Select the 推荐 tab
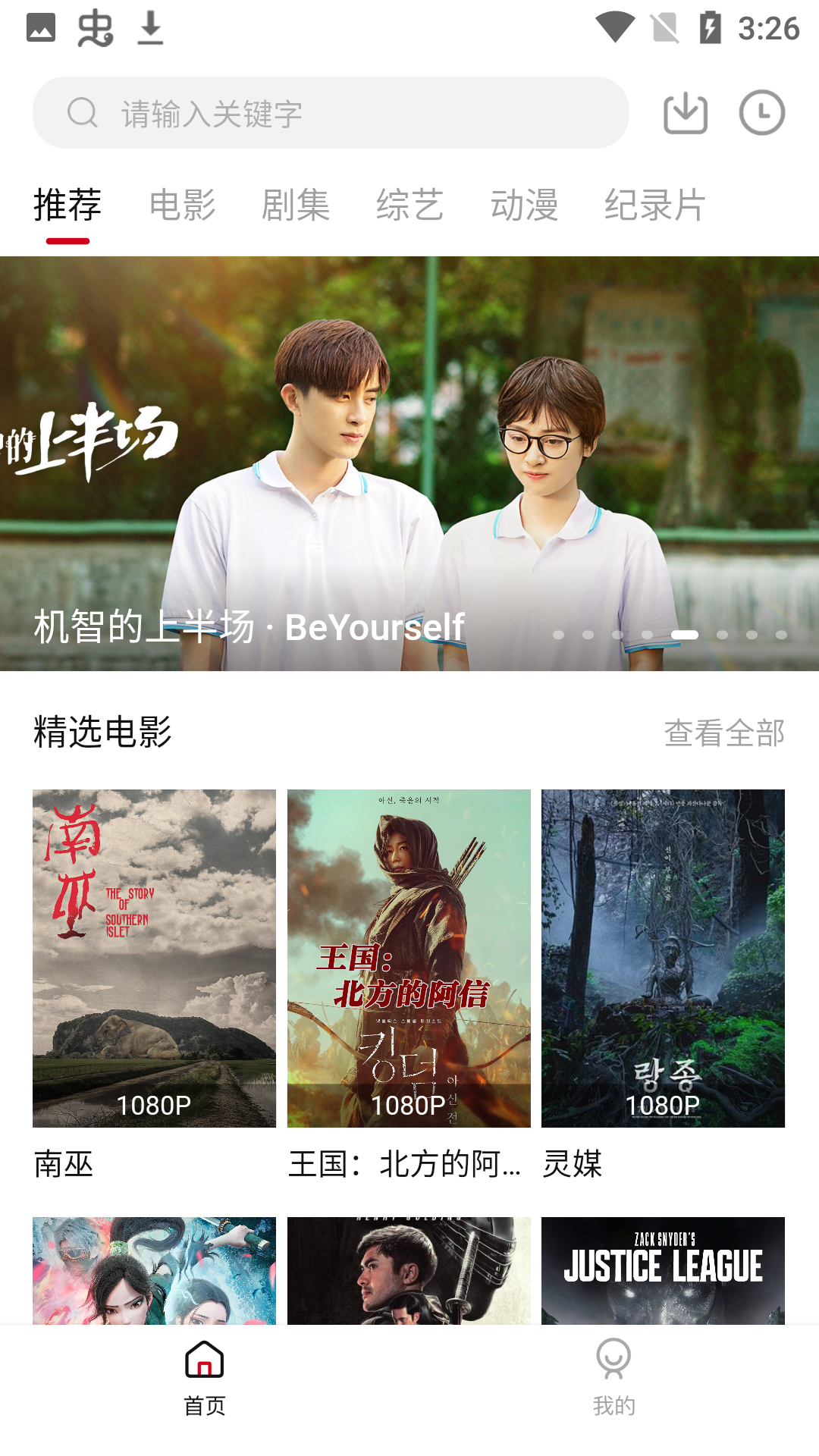 (x=67, y=206)
